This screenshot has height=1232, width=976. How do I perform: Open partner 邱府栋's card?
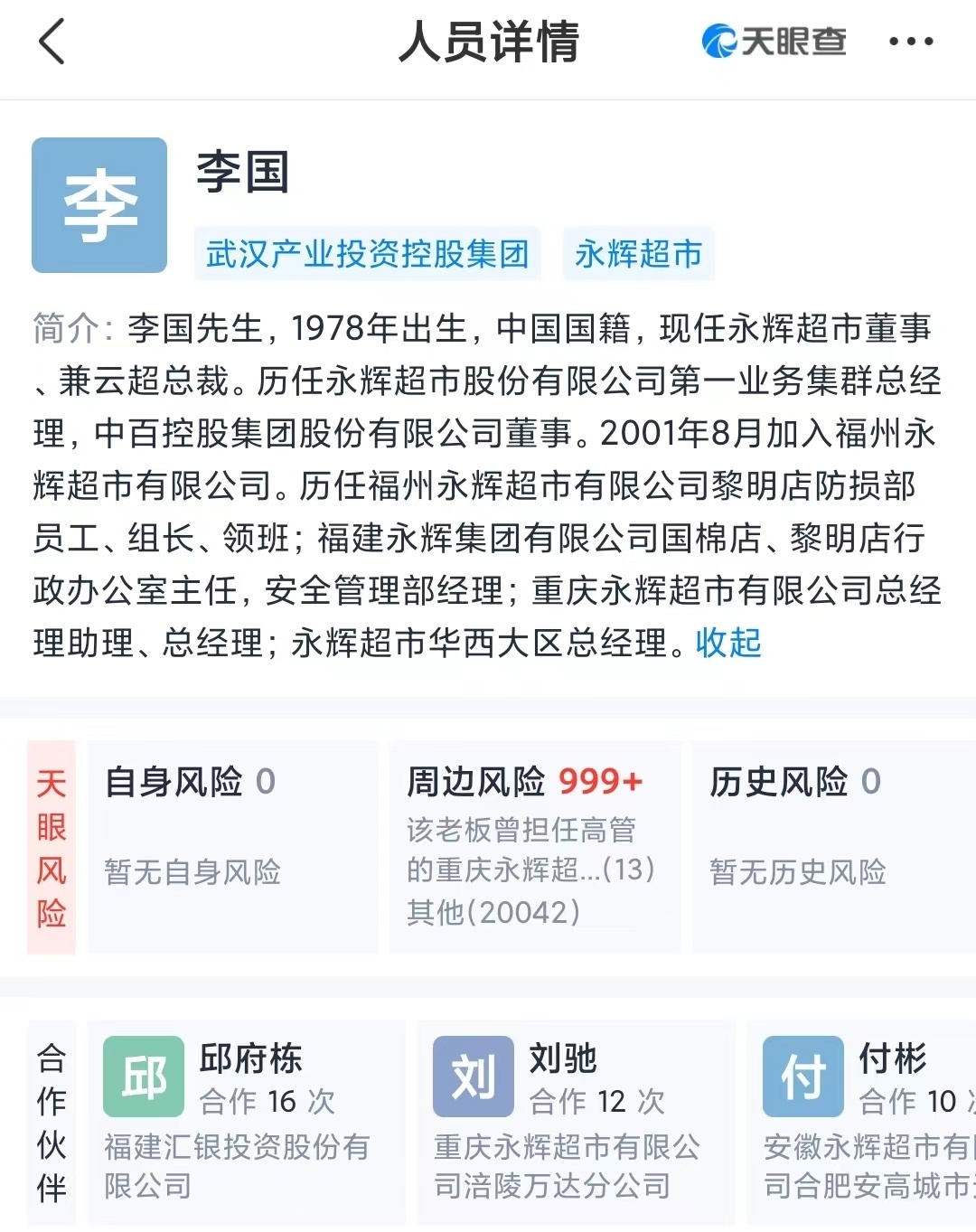tap(246, 1121)
